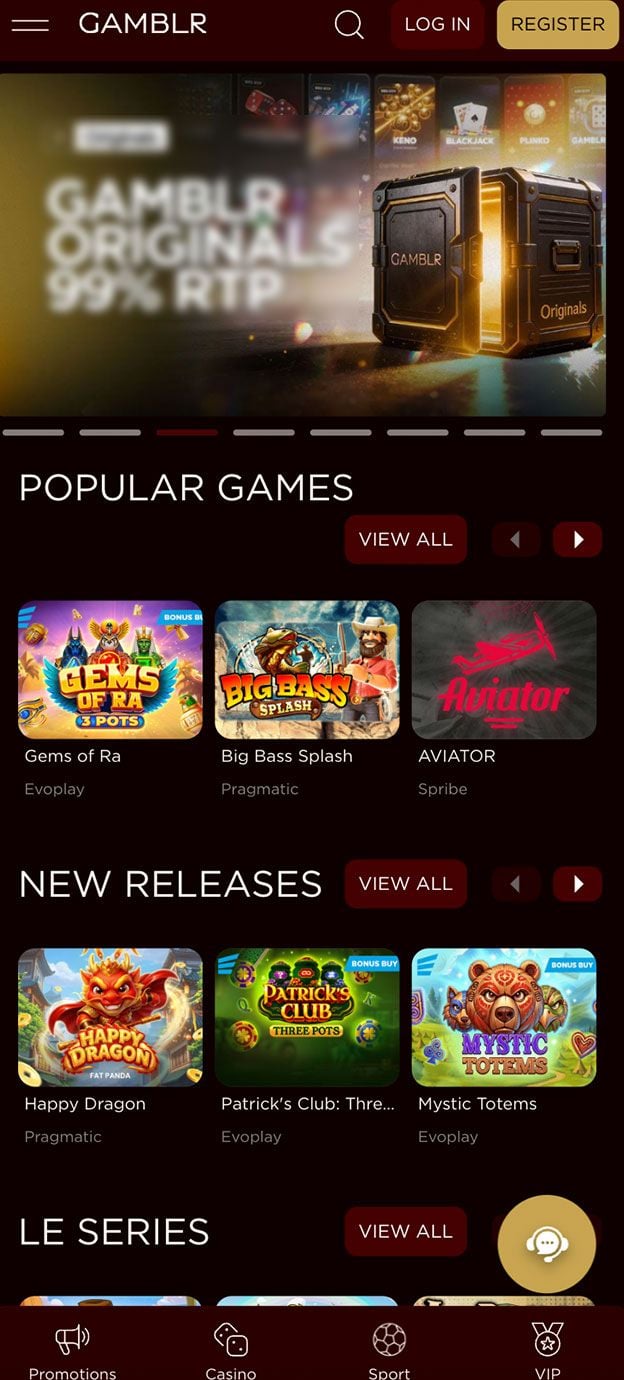624x1380 pixels.
Task: Open Gems of Ra game
Action: click(x=110, y=670)
